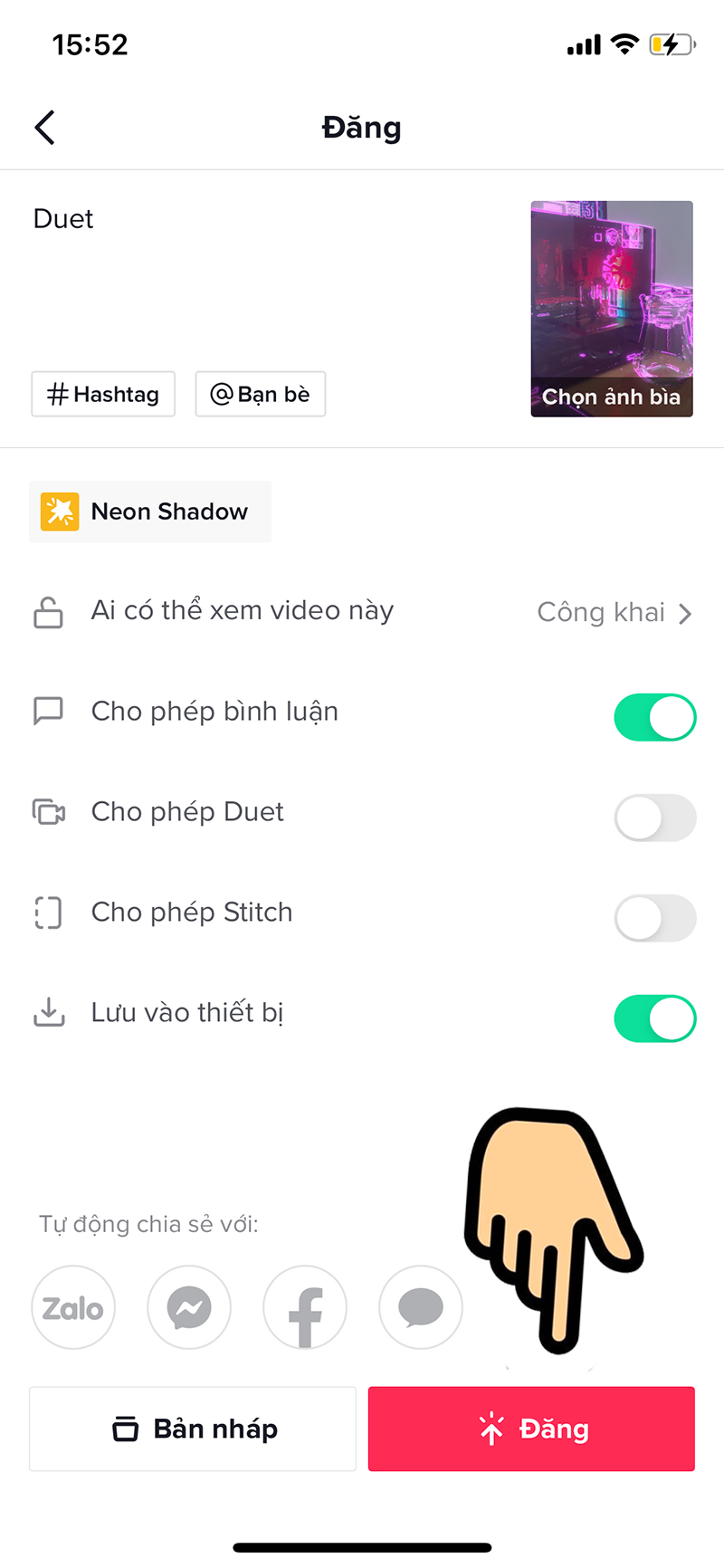This screenshot has height=1568, width=724.
Task: Tap the @ Bạn bè mention button
Action: 260,394
